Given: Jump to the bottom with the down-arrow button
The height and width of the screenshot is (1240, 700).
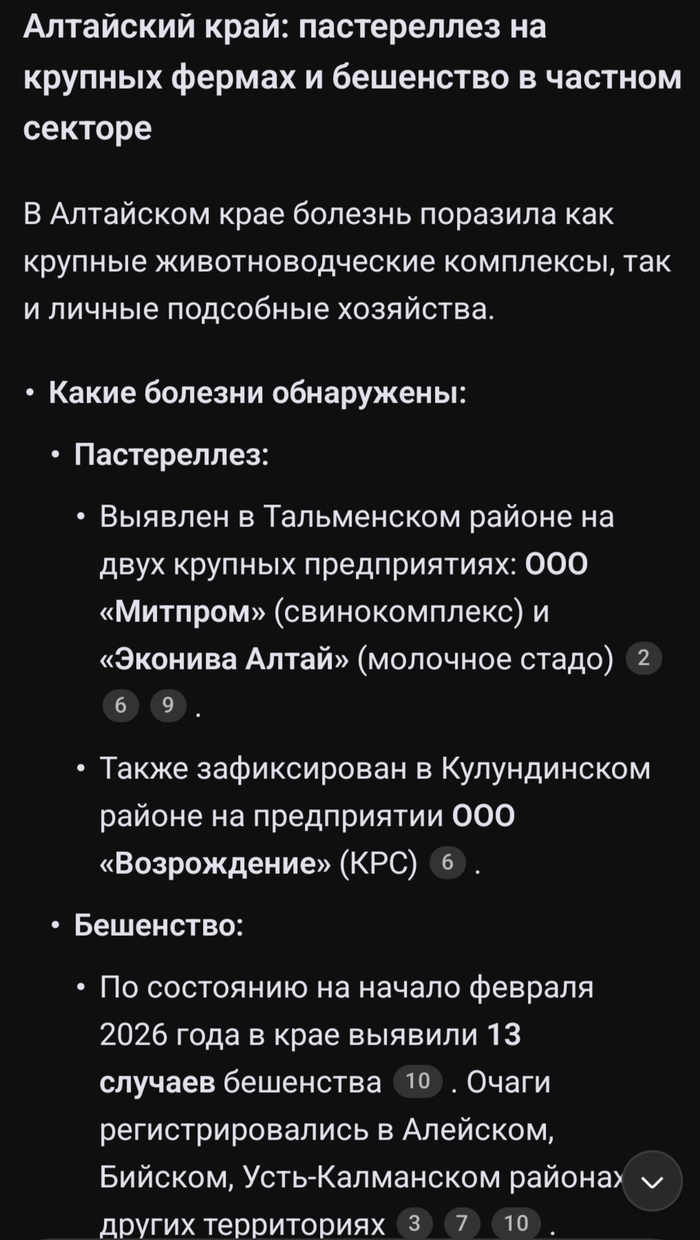Looking at the screenshot, I should (x=651, y=1183).
